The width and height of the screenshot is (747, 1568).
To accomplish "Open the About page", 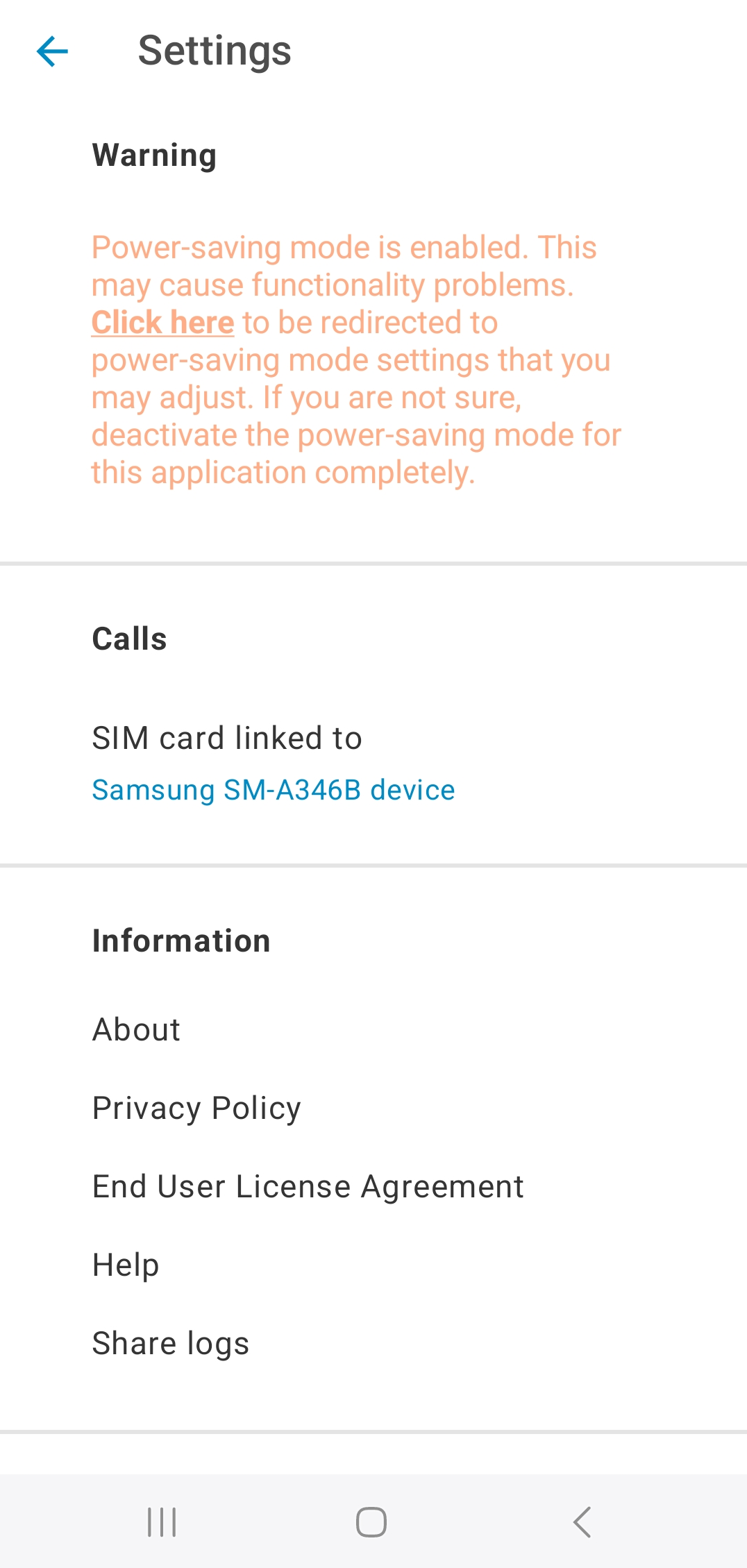I will click(137, 1029).
